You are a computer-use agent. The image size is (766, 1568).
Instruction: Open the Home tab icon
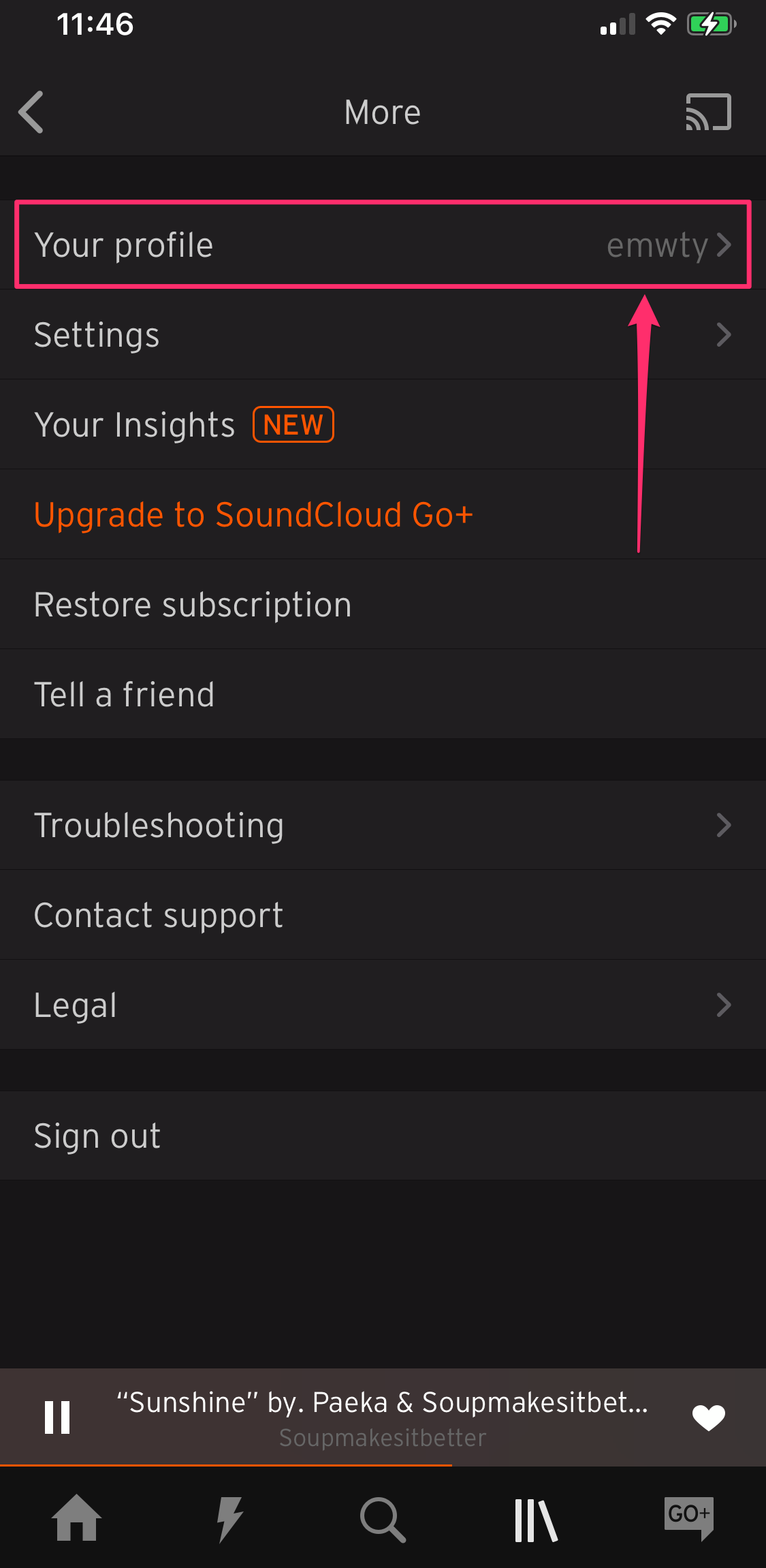76,1518
